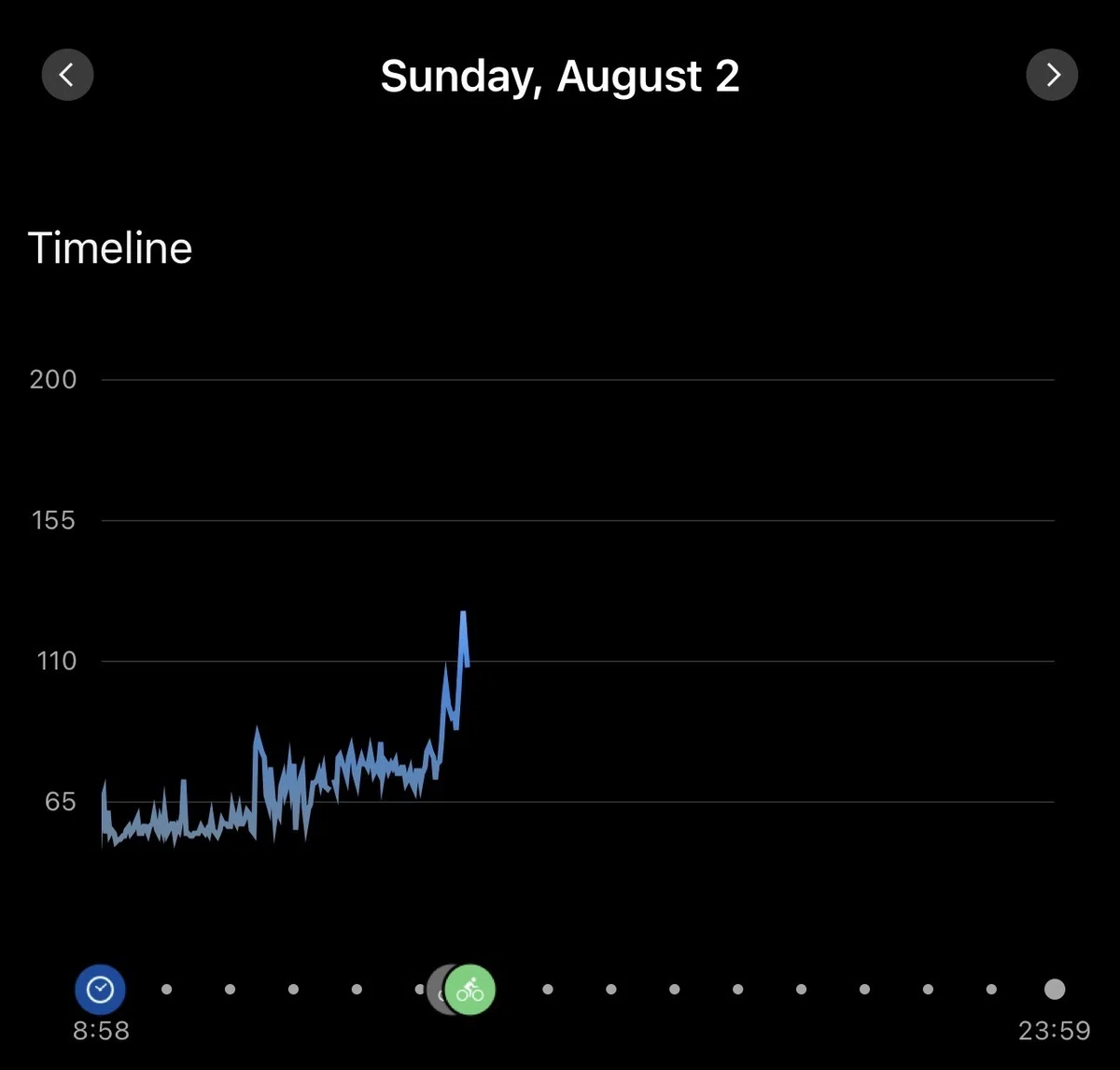1120x1070 pixels.
Task: Go to the previous day
Action: 67,75
